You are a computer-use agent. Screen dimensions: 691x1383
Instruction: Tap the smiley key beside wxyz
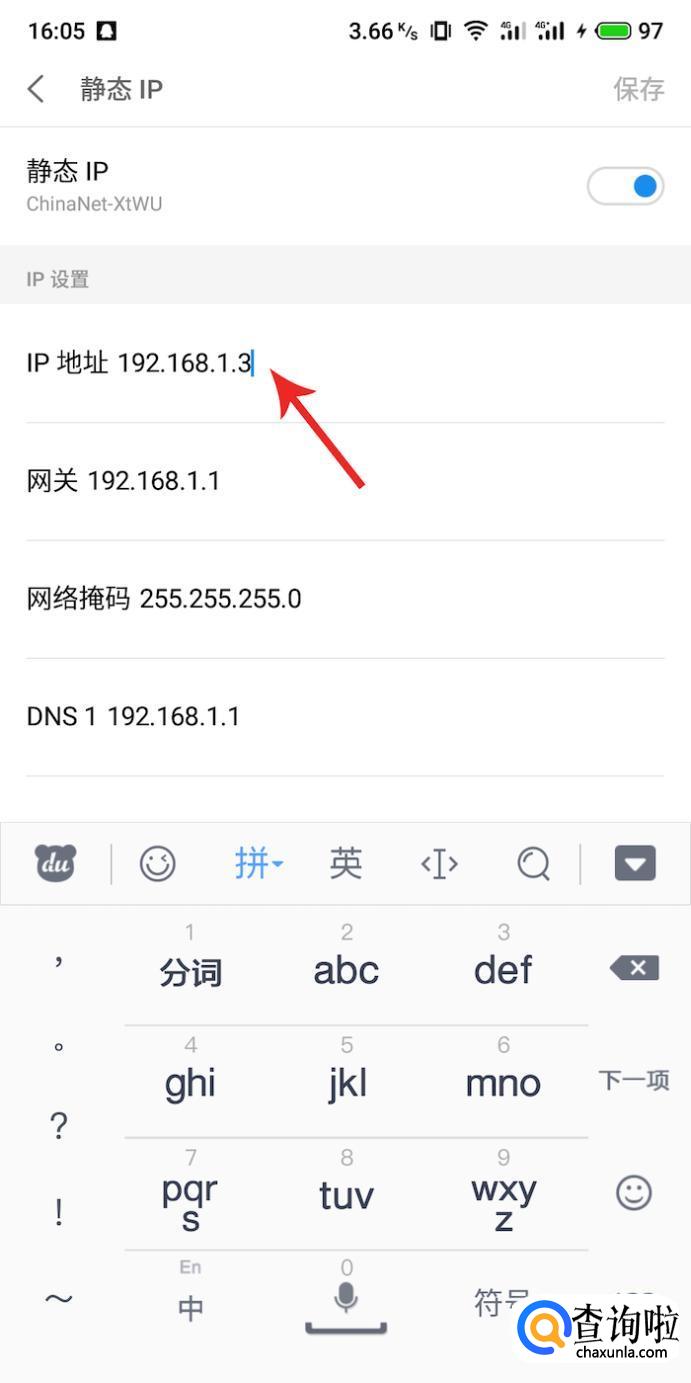[x=634, y=1192]
